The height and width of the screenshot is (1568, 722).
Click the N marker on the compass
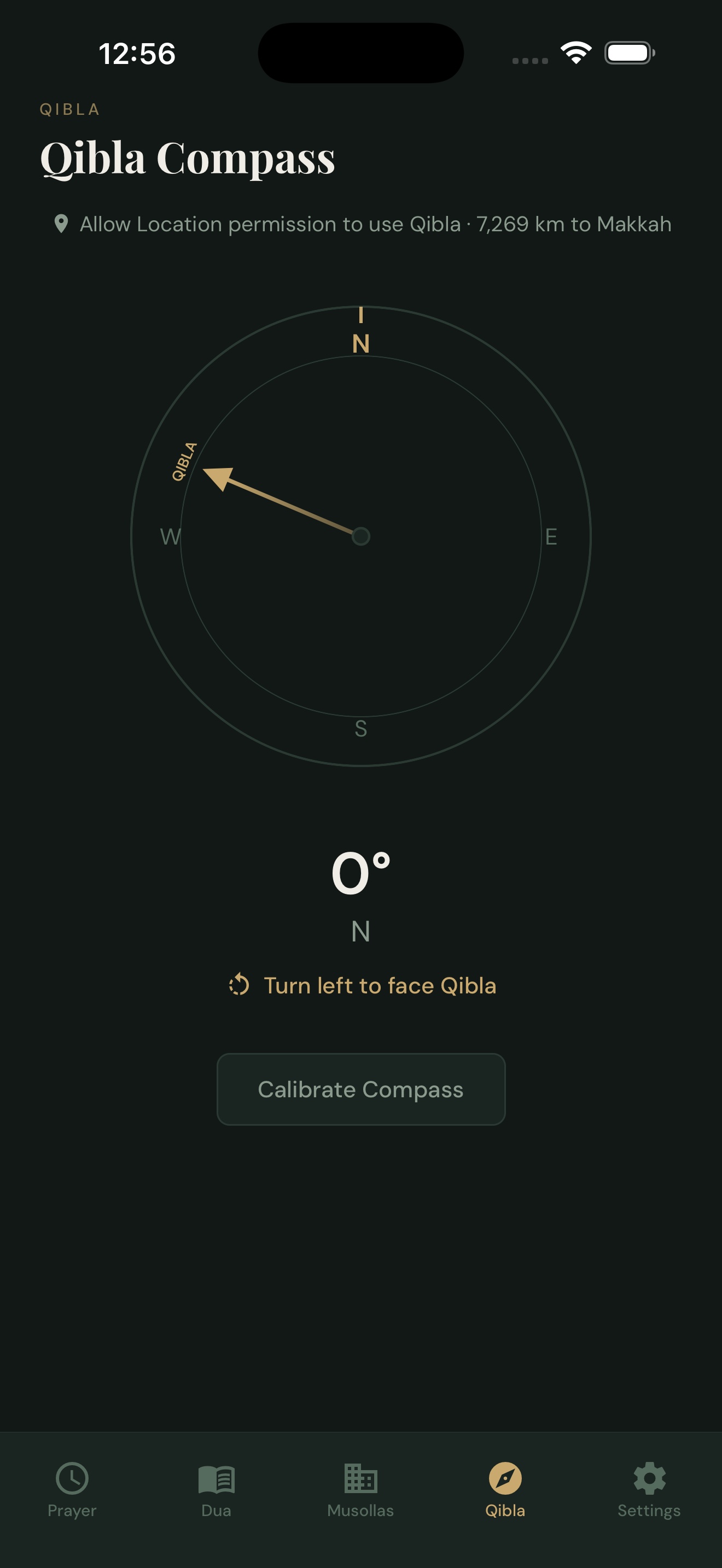click(x=361, y=344)
